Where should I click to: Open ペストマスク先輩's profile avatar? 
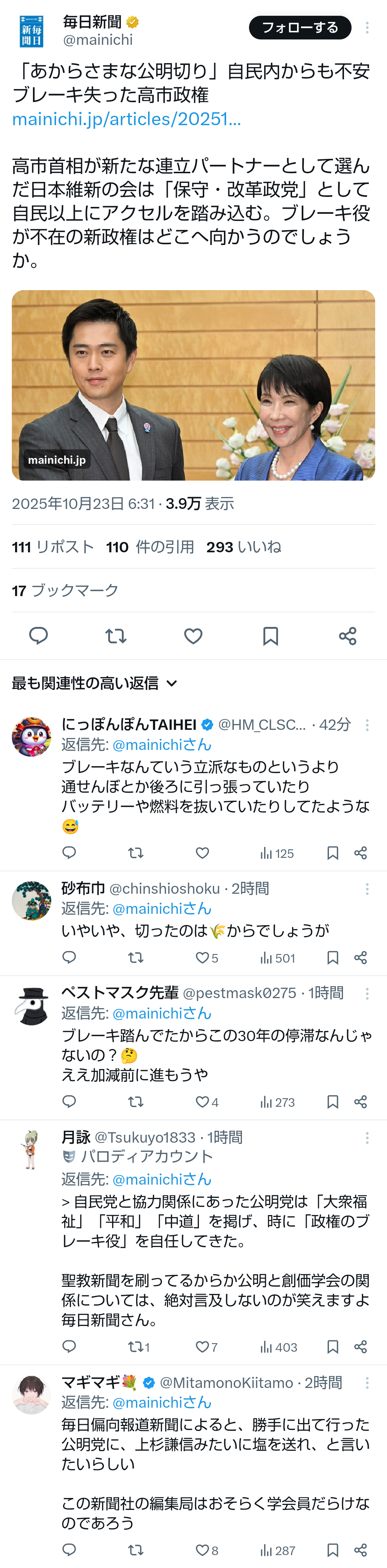(31, 1006)
